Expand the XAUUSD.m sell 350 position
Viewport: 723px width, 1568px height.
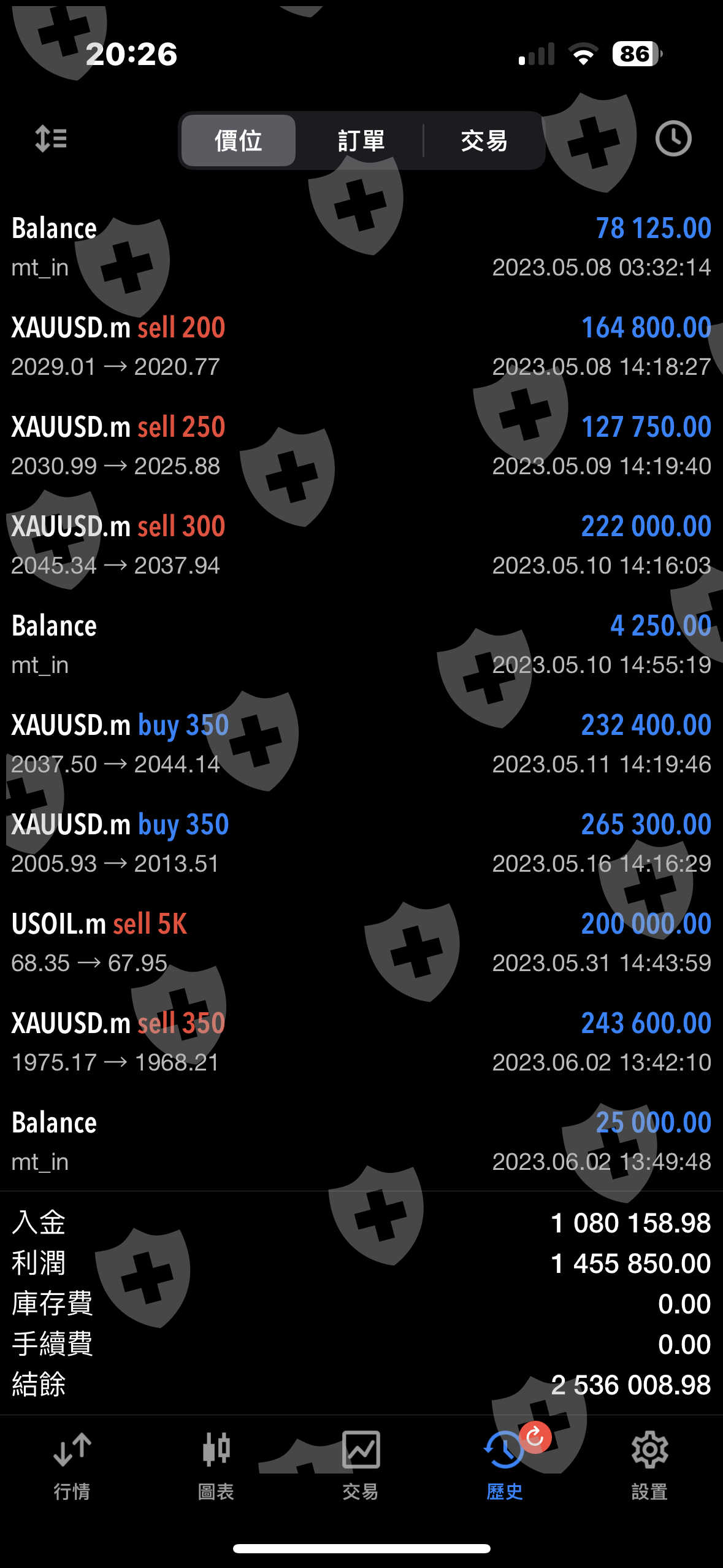[x=361, y=1042]
